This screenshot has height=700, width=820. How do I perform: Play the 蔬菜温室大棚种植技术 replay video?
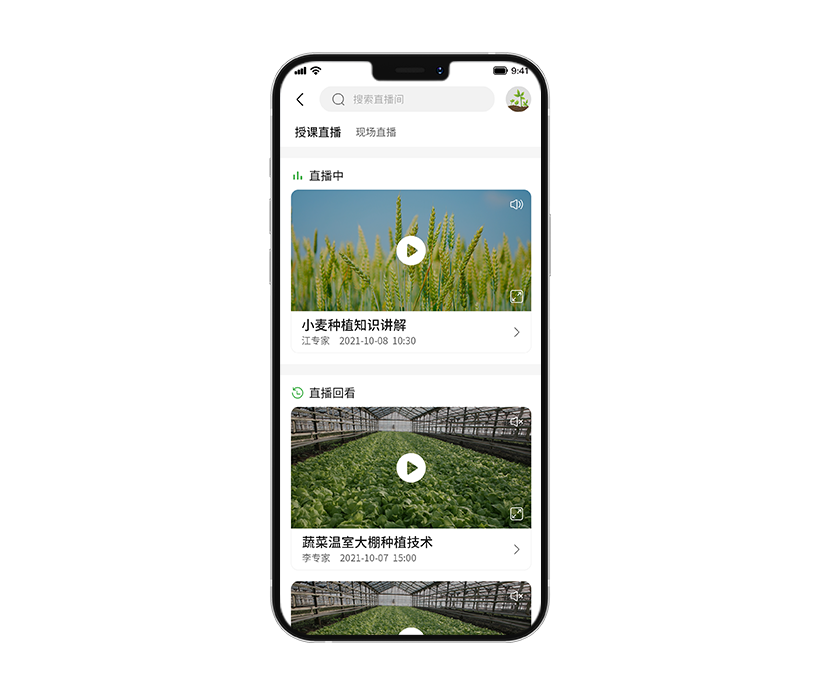[411, 468]
